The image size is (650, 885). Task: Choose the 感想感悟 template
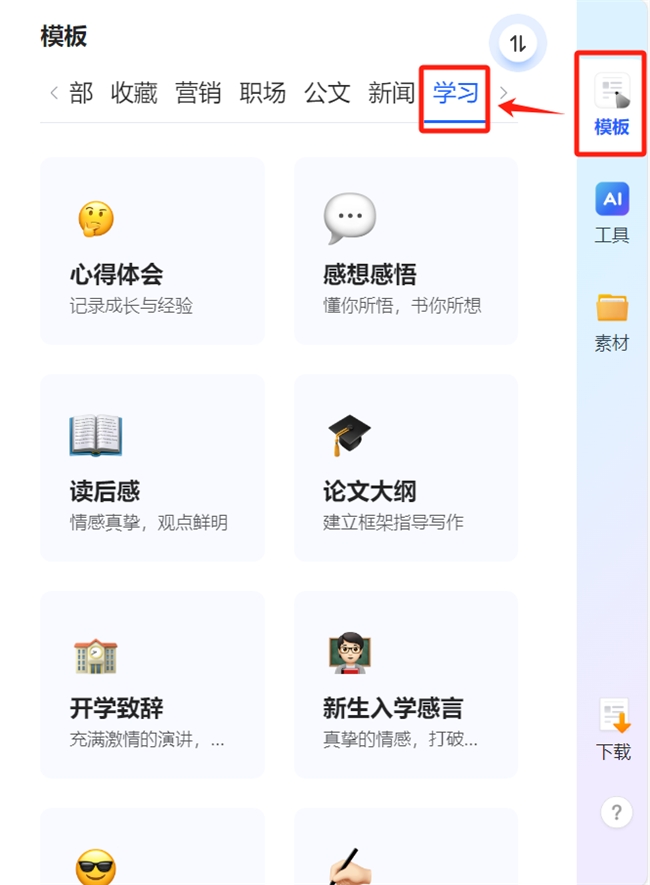pos(406,251)
